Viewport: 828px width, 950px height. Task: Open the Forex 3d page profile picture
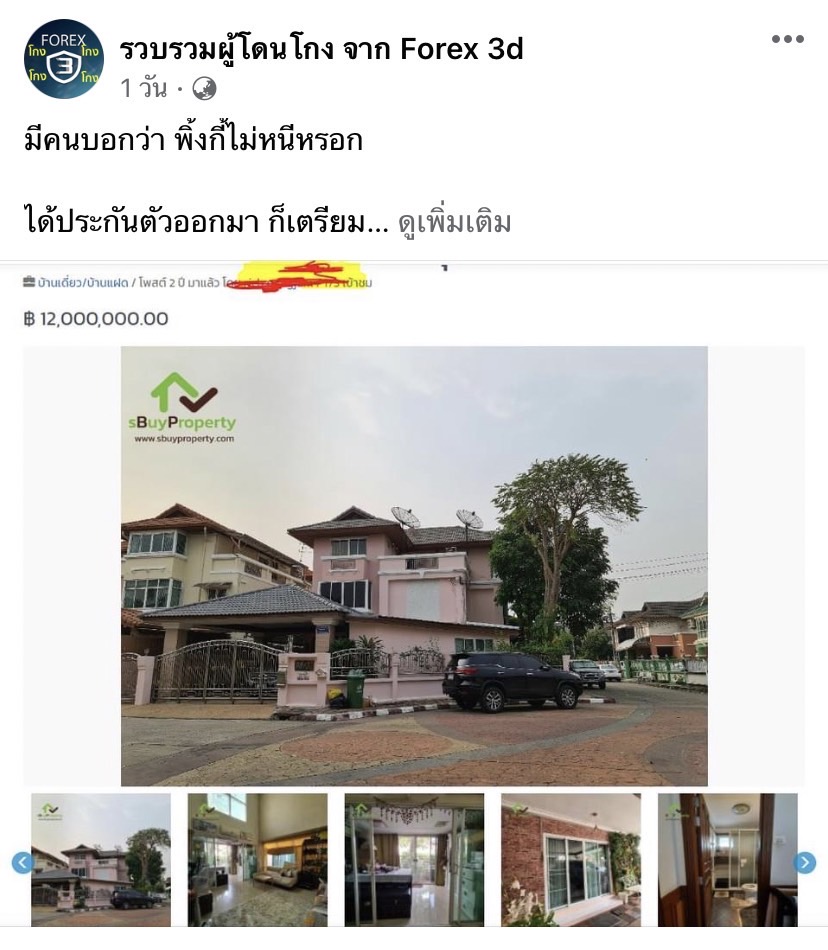(63, 59)
